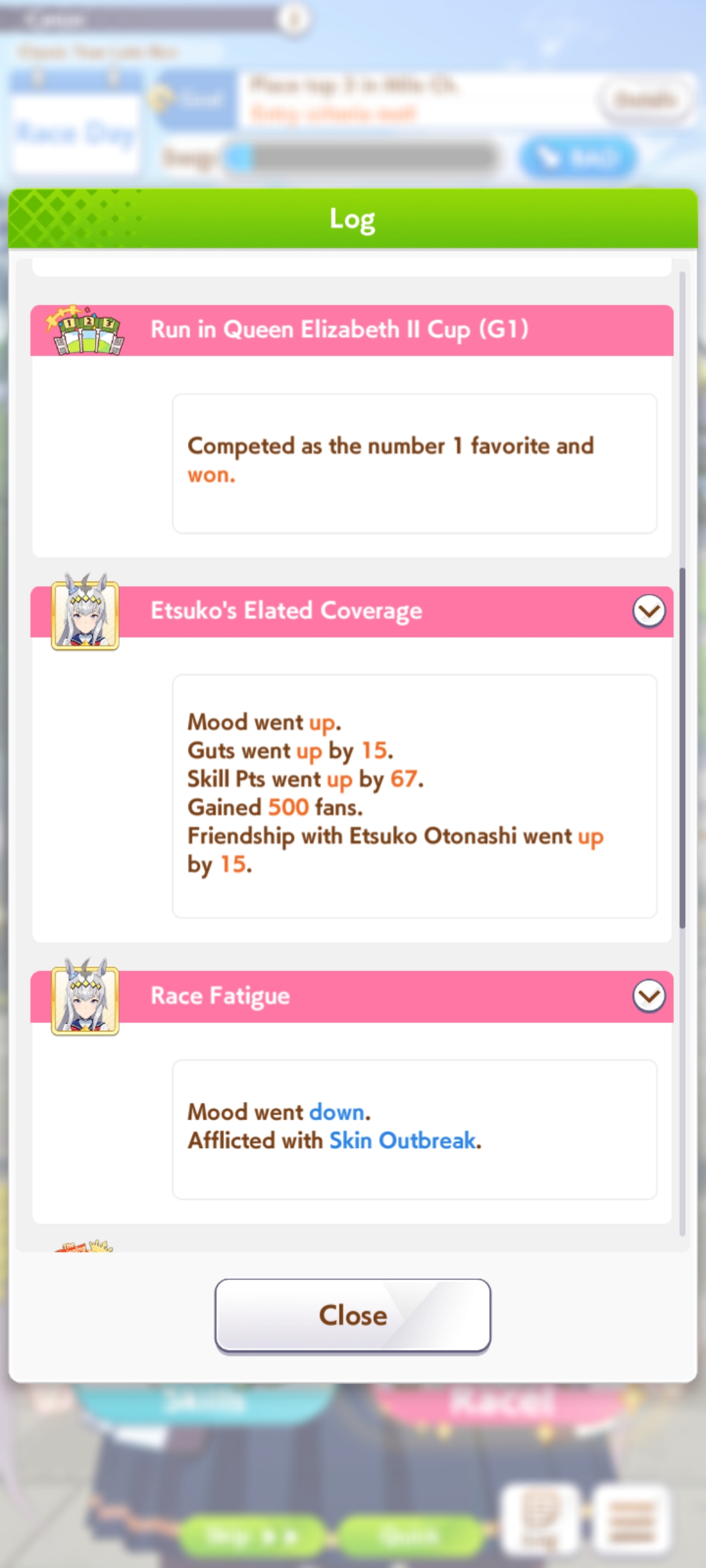706x1568 pixels.
Task: Collapse the Etsuko's Elated Coverage entry
Action: click(648, 611)
